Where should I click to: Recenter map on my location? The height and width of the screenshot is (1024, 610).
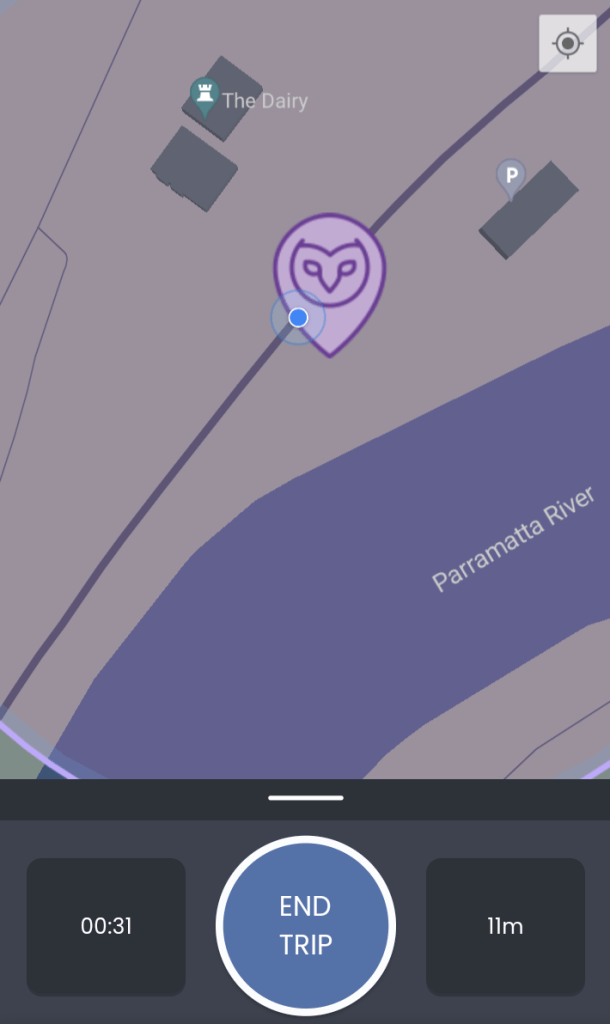pyautogui.click(x=567, y=44)
